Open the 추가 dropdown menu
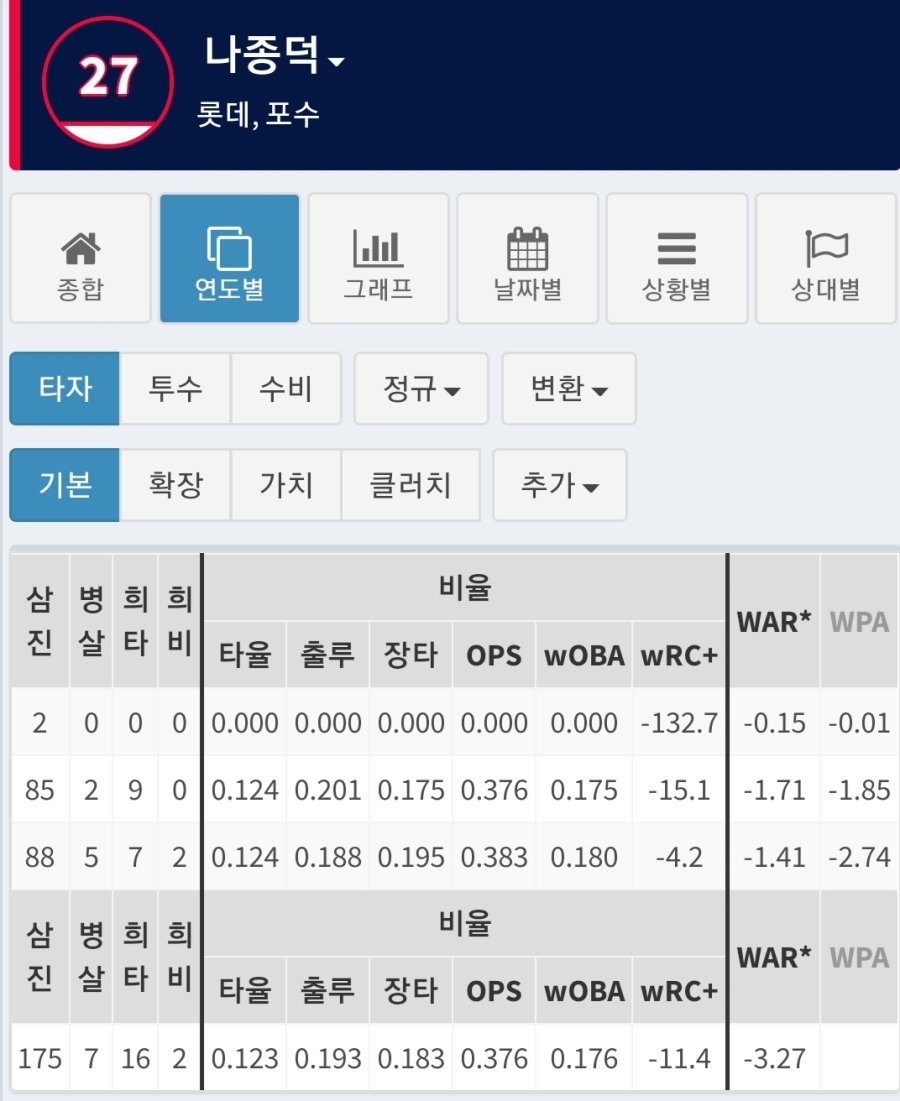900x1101 pixels. pos(559,485)
